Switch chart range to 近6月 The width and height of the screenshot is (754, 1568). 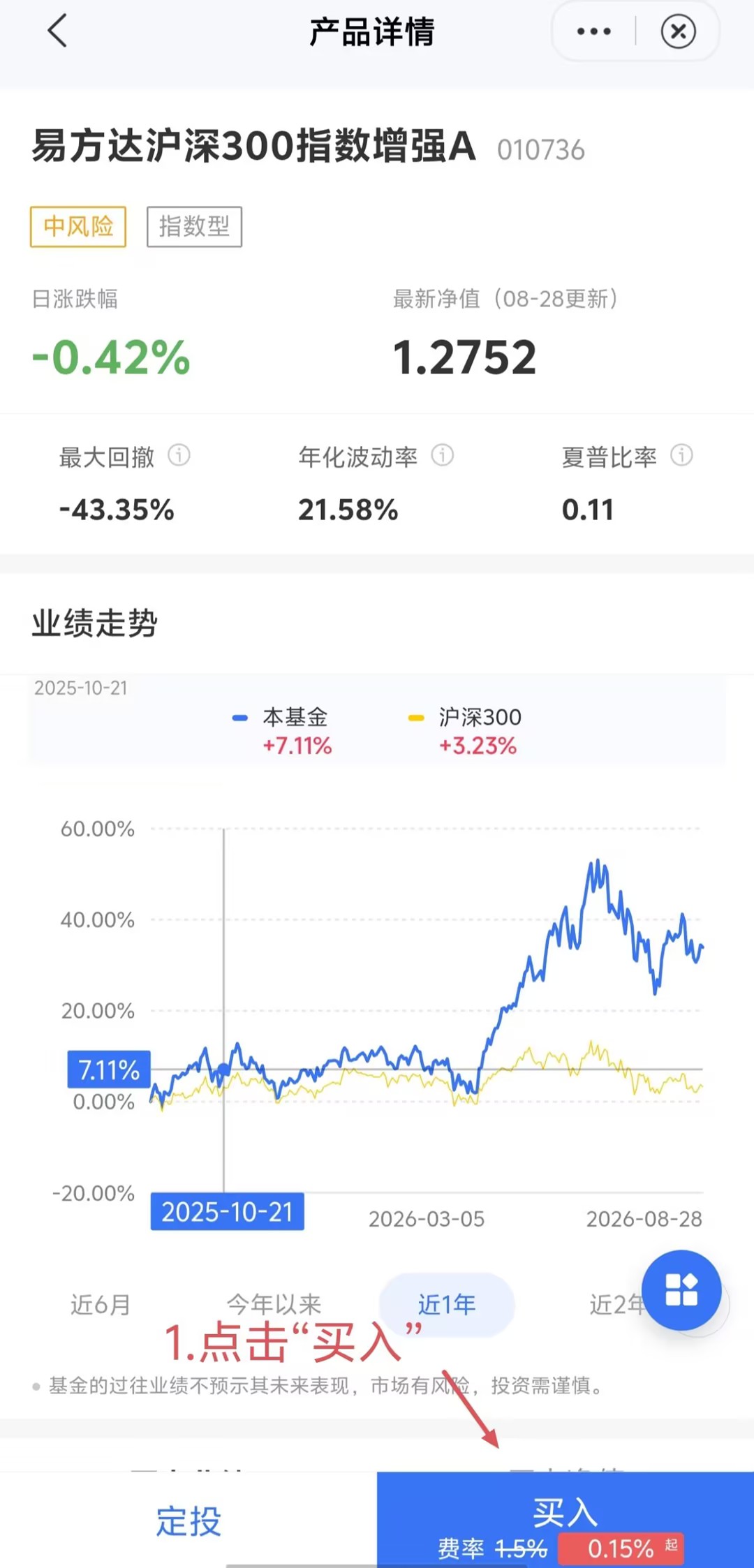(101, 1304)
